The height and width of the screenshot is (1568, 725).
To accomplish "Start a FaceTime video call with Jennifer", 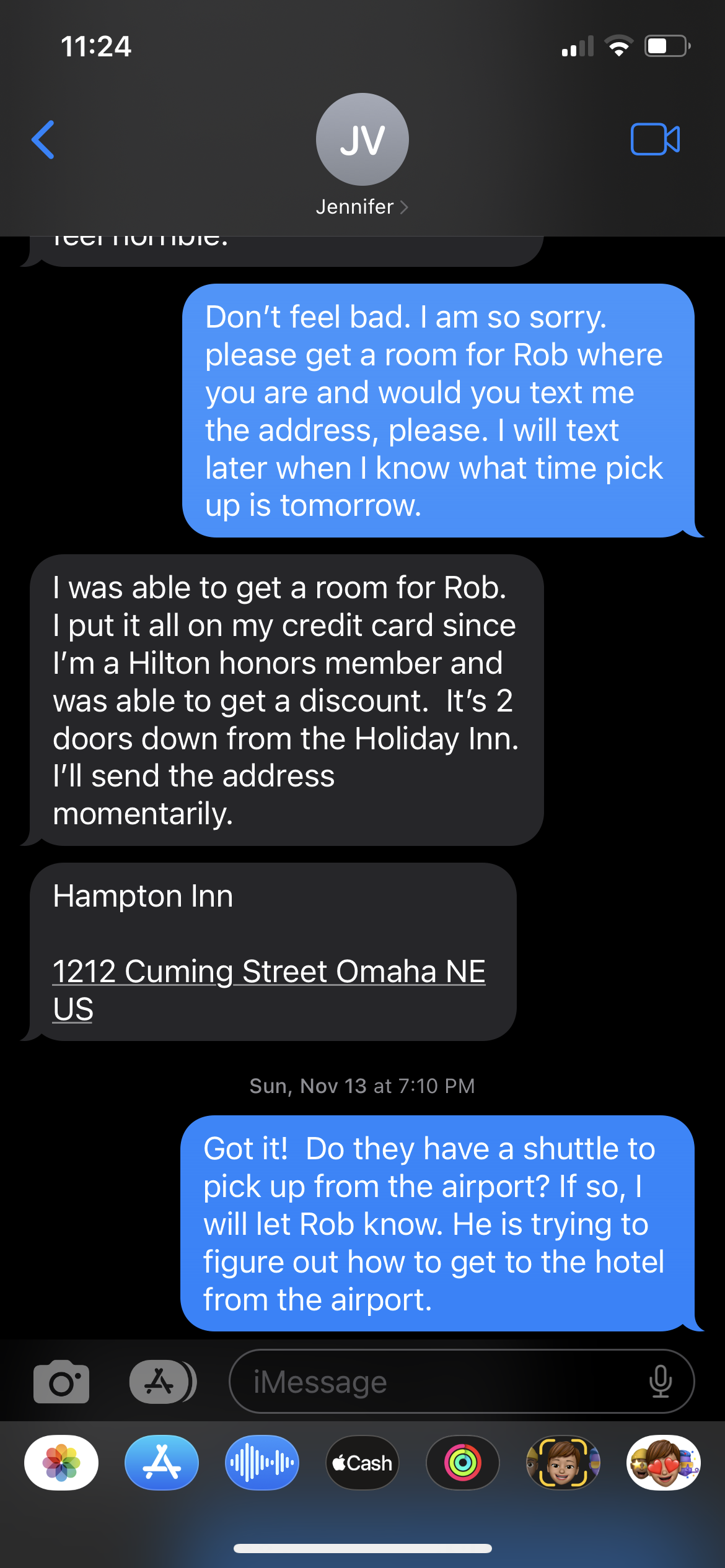I will click(x=654, y=139).
